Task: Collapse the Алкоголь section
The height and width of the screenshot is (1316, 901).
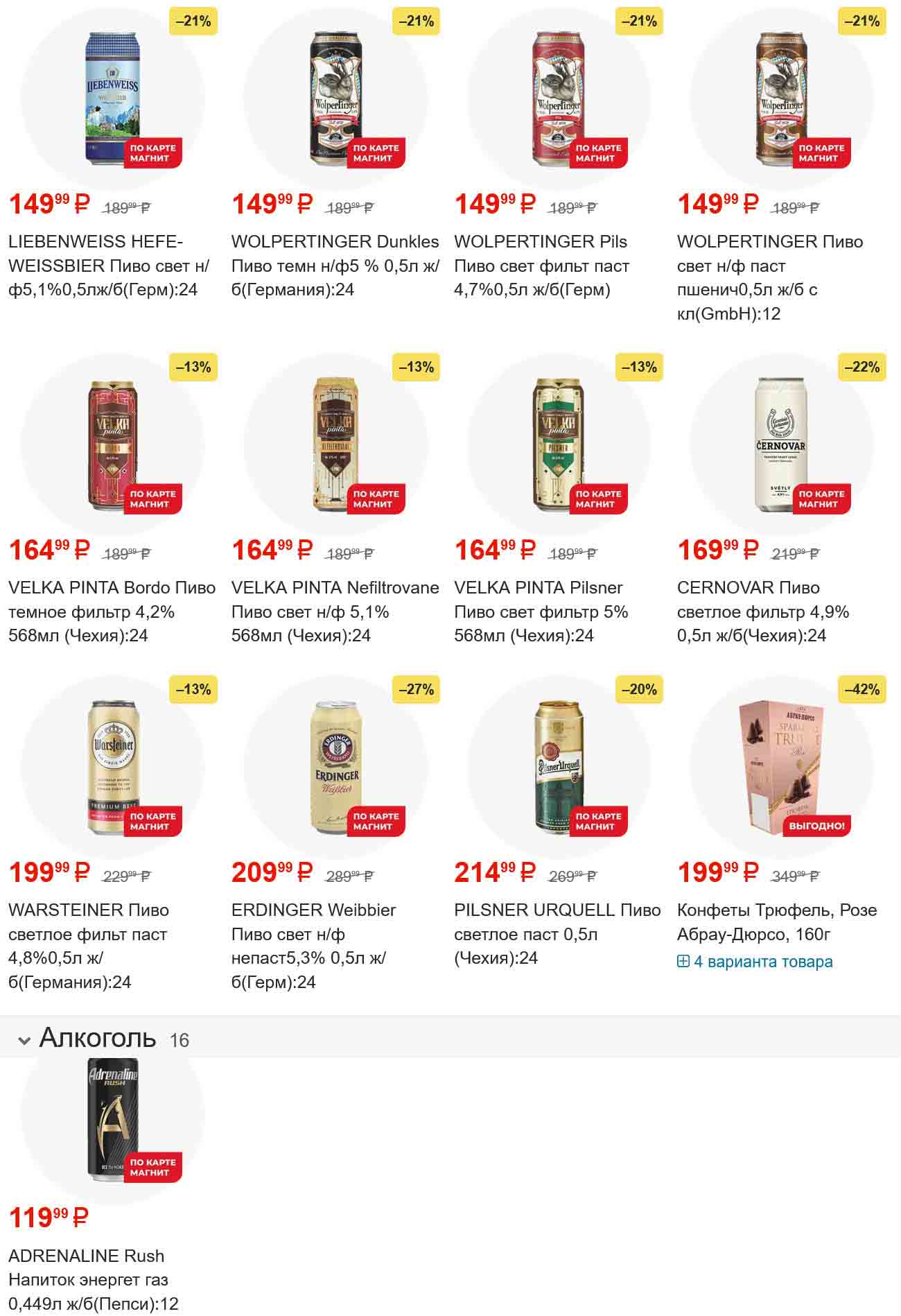Action: (x=24, y=1040)
